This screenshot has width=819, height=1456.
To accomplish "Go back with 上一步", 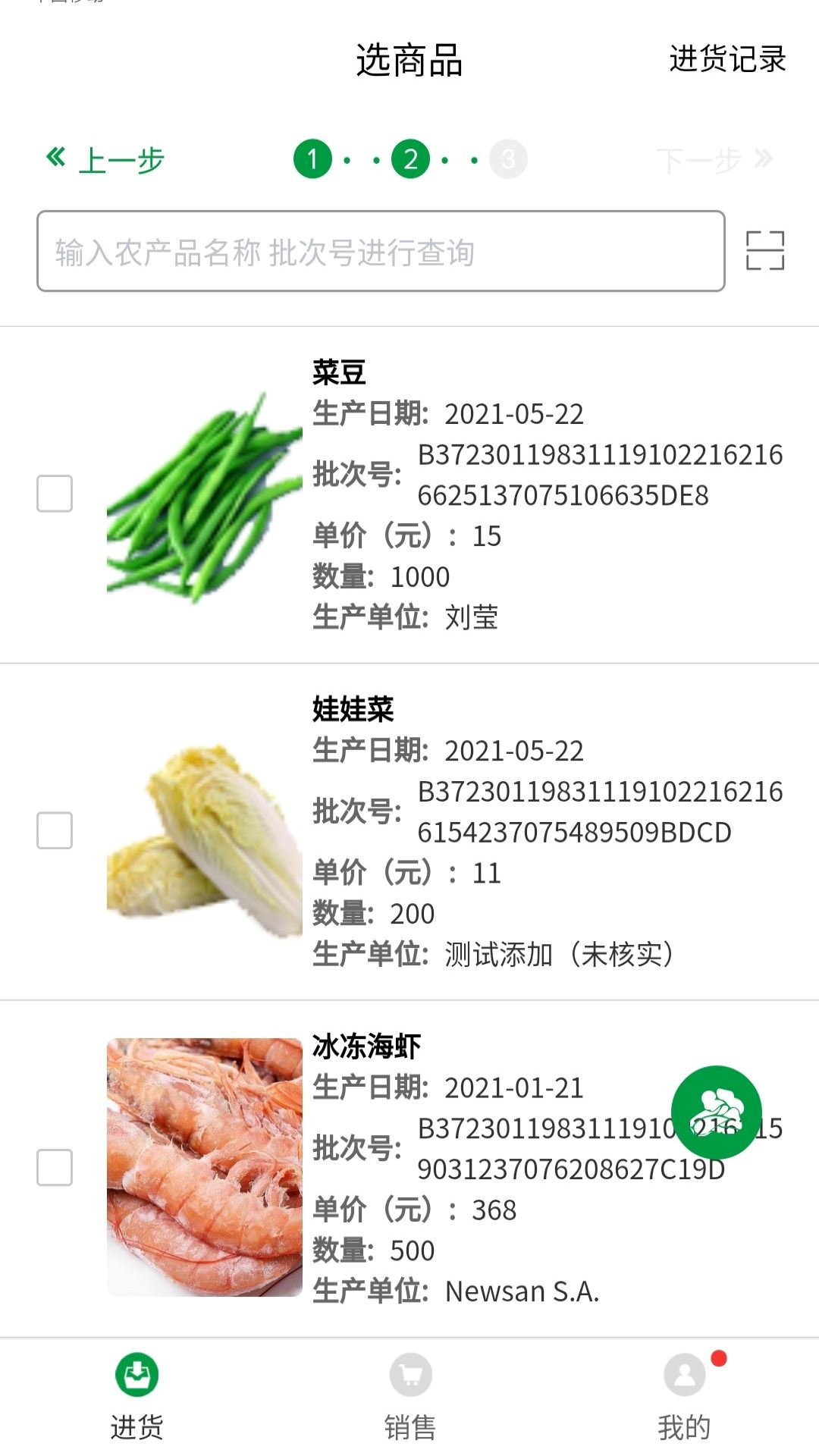I will coord(105,159).
